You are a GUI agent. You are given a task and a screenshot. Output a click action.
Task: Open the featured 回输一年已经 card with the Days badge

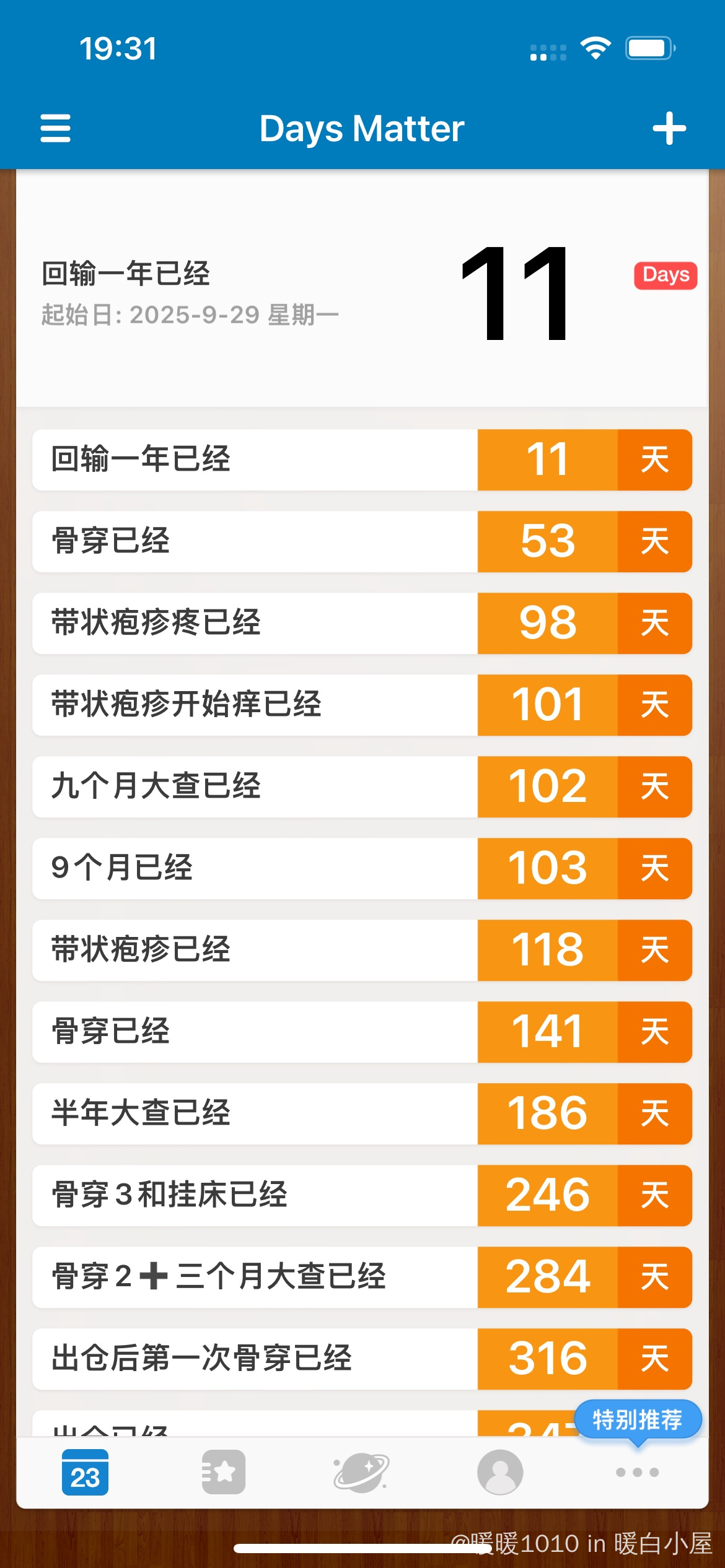coord(362,292)
